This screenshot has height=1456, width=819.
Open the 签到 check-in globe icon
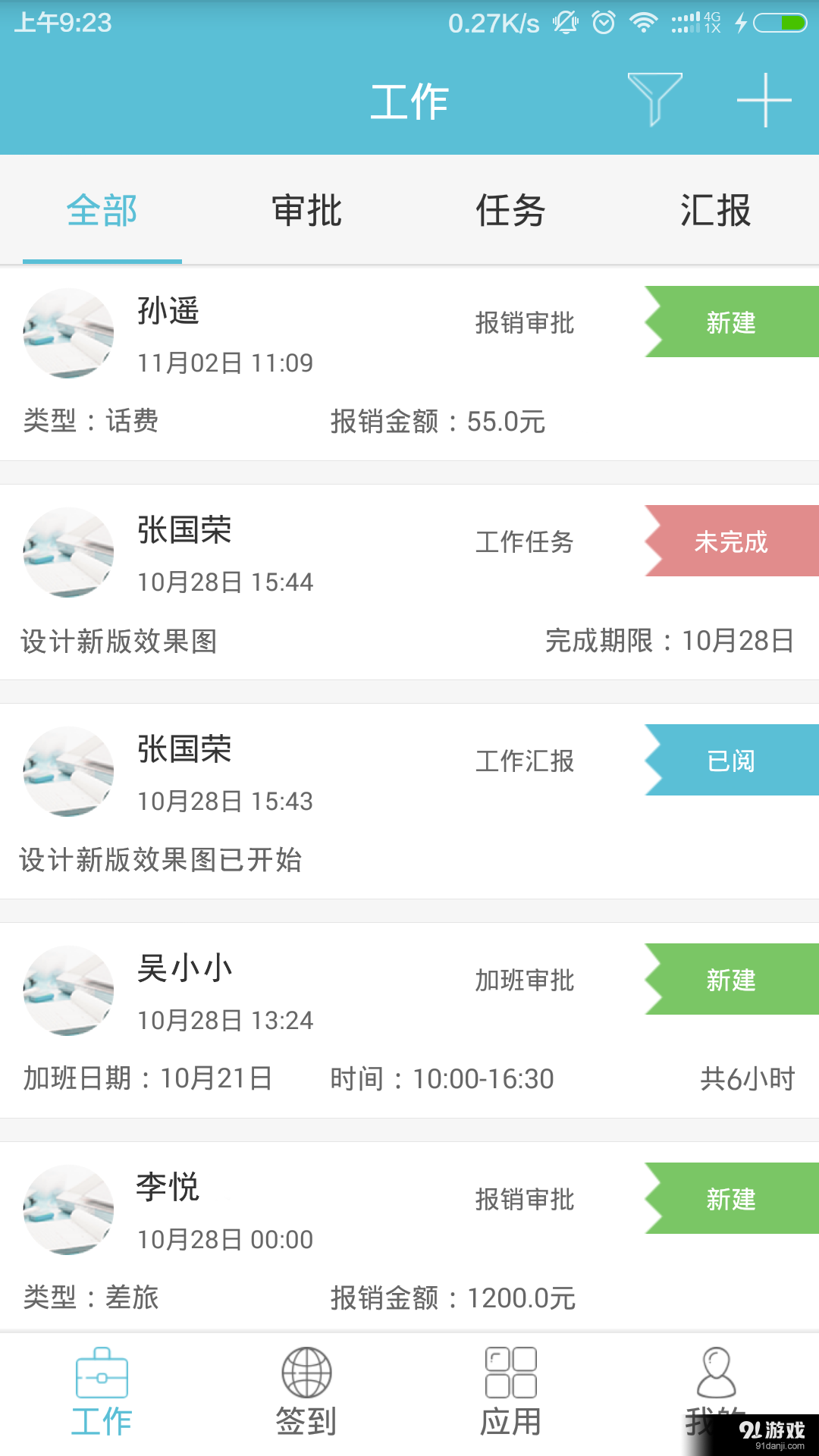(306, 1373)
